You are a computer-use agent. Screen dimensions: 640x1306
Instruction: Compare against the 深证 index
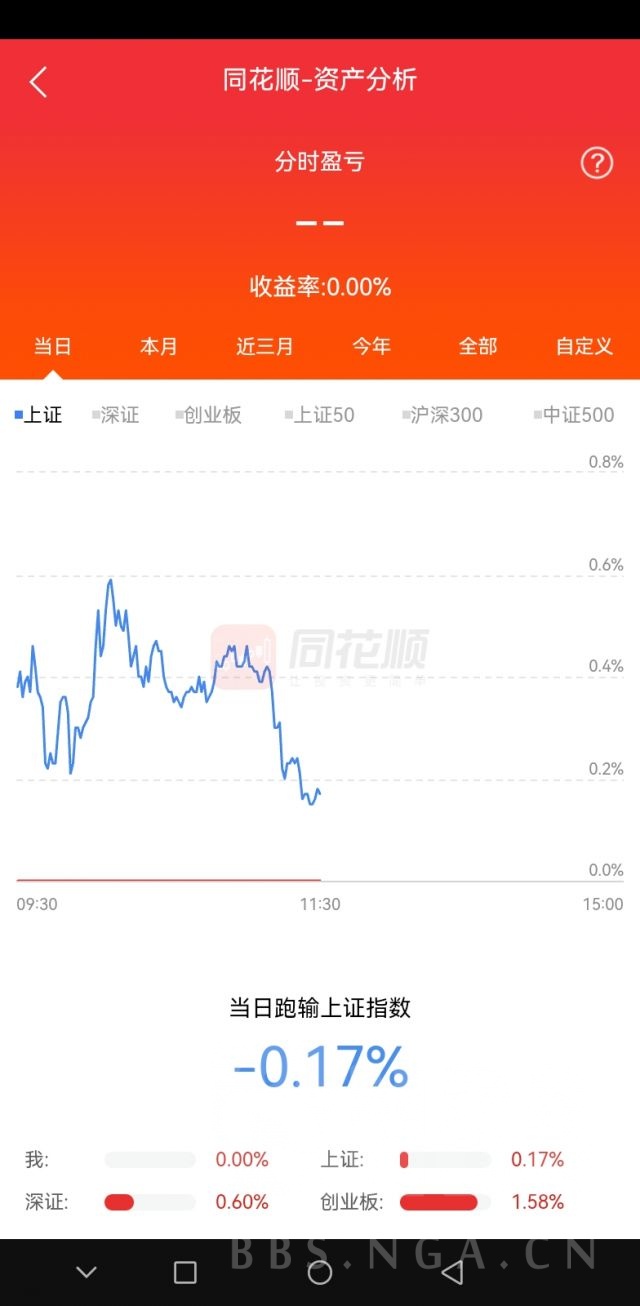[115, 415]
